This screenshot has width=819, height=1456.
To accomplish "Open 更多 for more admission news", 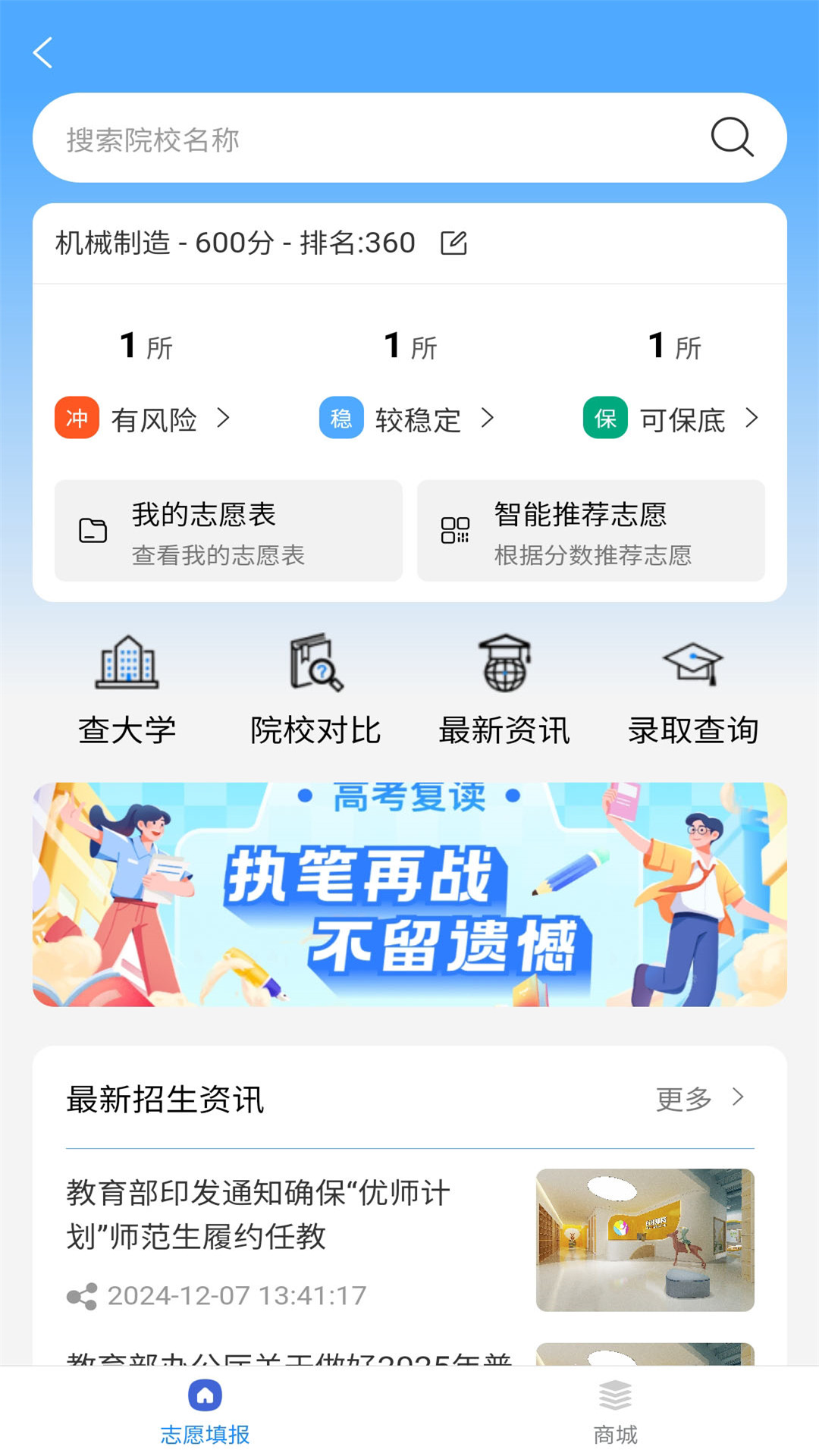I will [x=698, y=1098].
